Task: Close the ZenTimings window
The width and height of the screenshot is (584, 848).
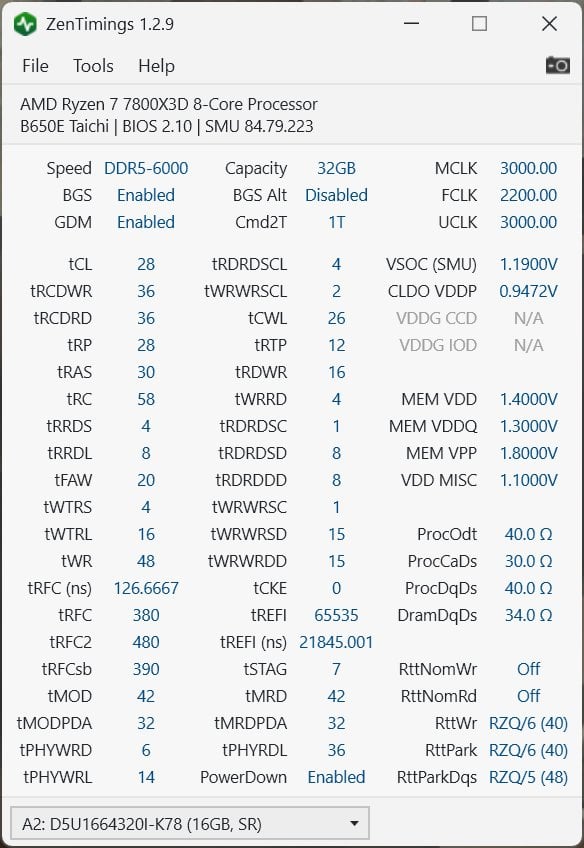Action: point(549,24)
